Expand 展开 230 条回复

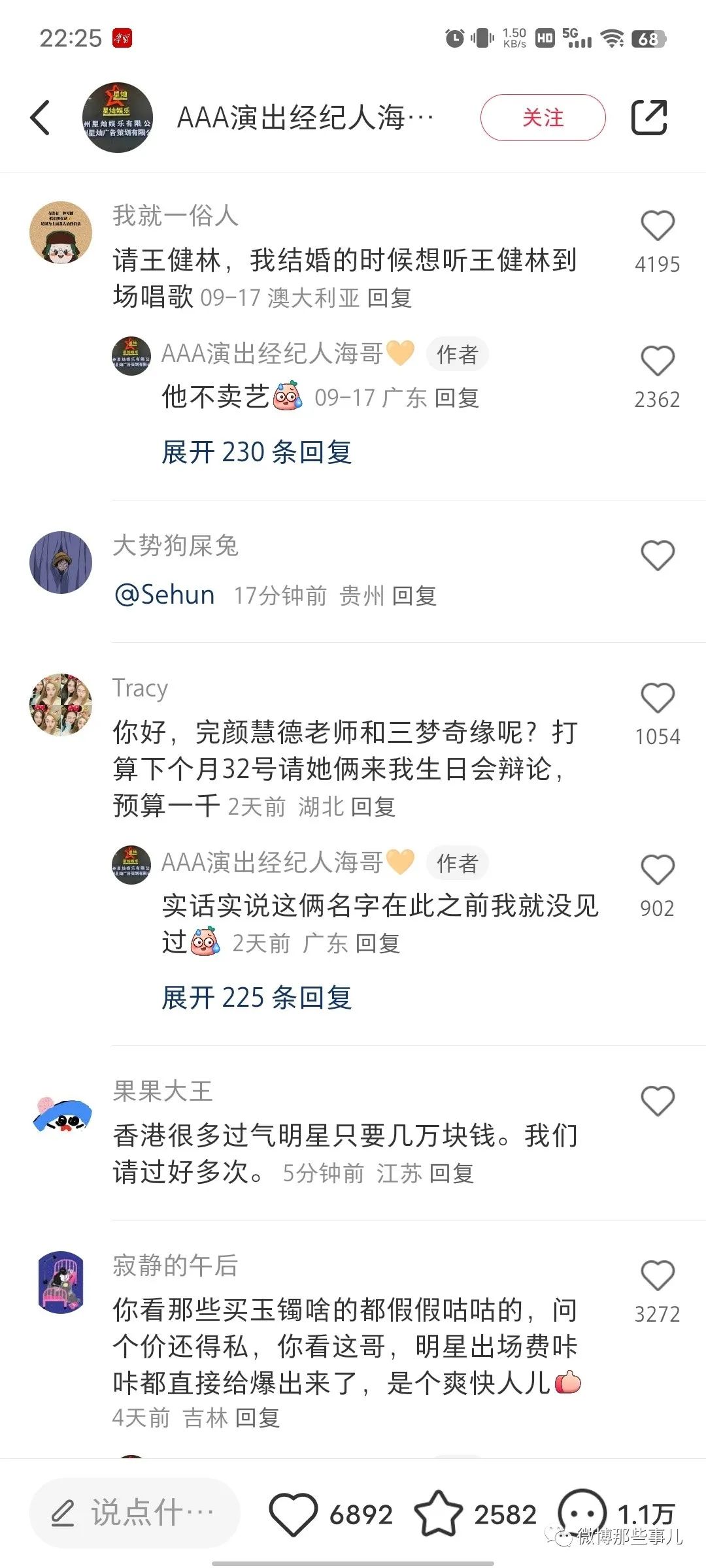[257, 452]
